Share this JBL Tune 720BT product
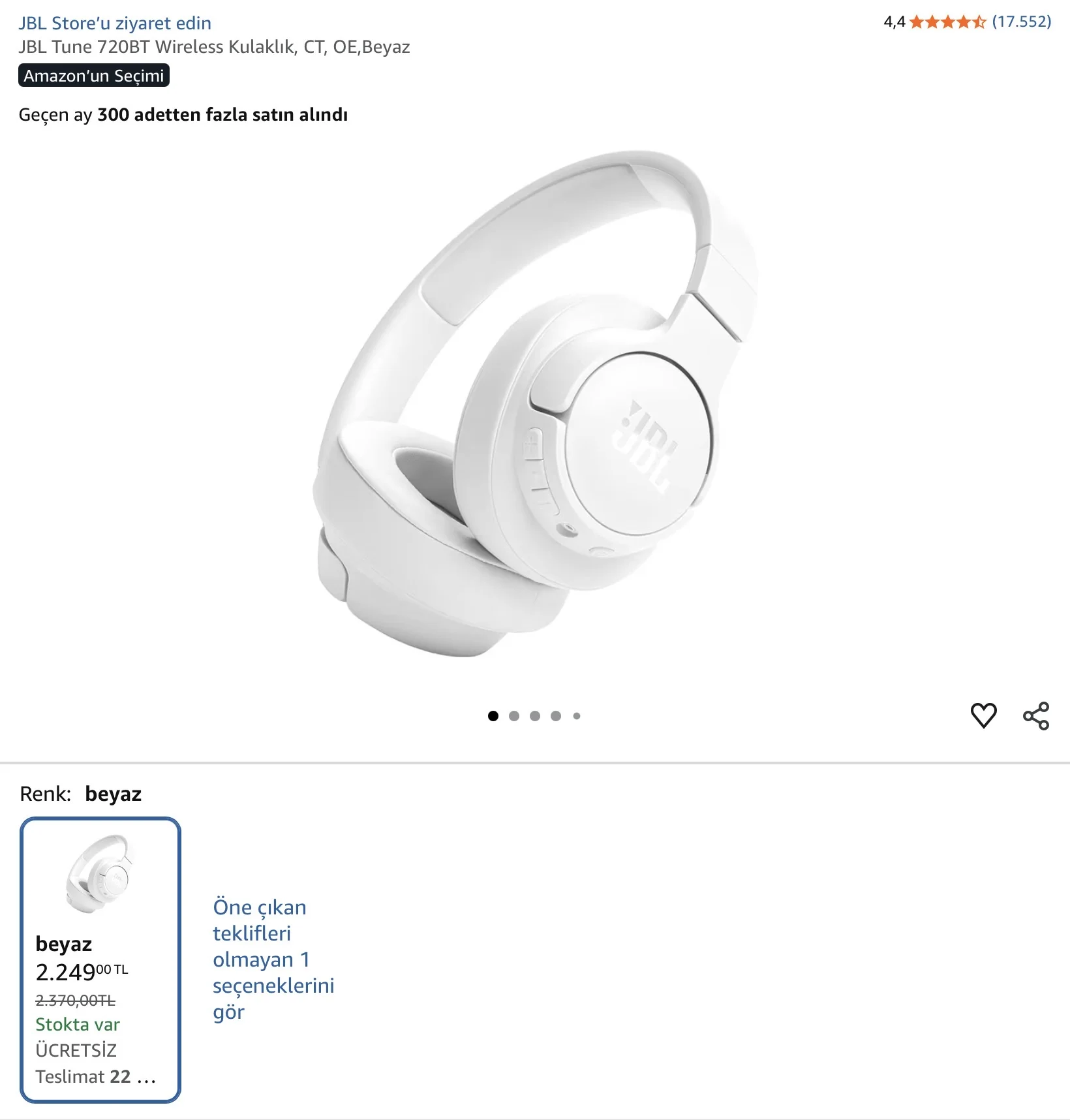Viewport: 1070px width, 1120px height. (x=1036, y=715)
